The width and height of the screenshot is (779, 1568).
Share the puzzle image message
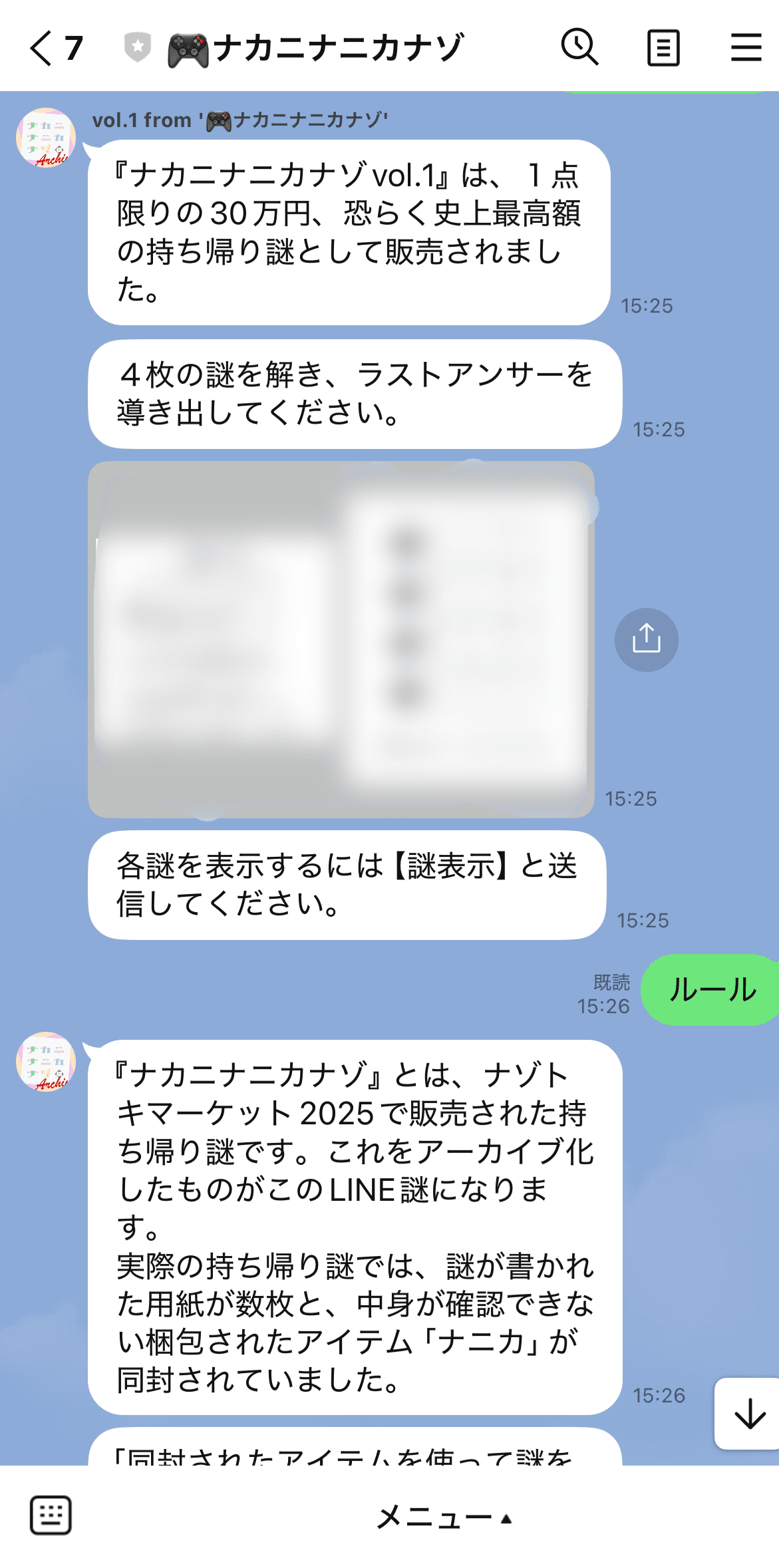click(646, 639)
